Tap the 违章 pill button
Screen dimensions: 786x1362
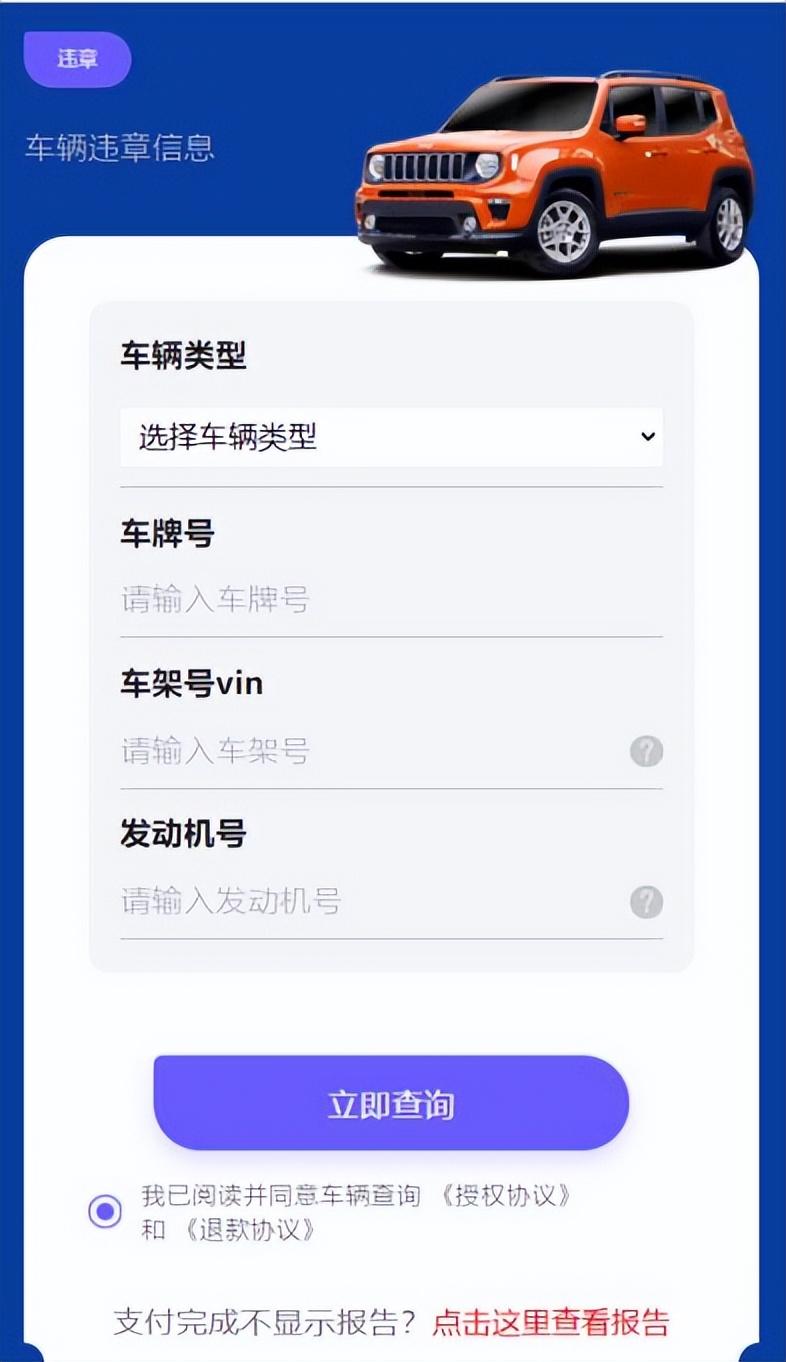[77, 59]
